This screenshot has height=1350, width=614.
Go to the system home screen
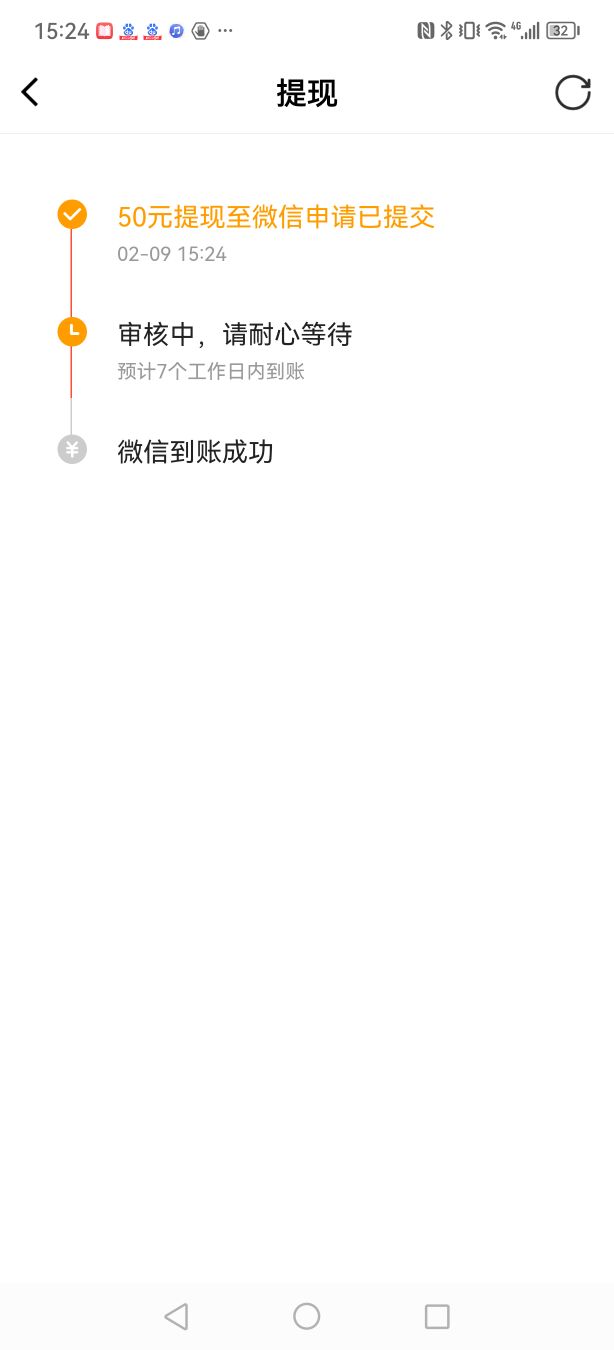point(307,1316)
